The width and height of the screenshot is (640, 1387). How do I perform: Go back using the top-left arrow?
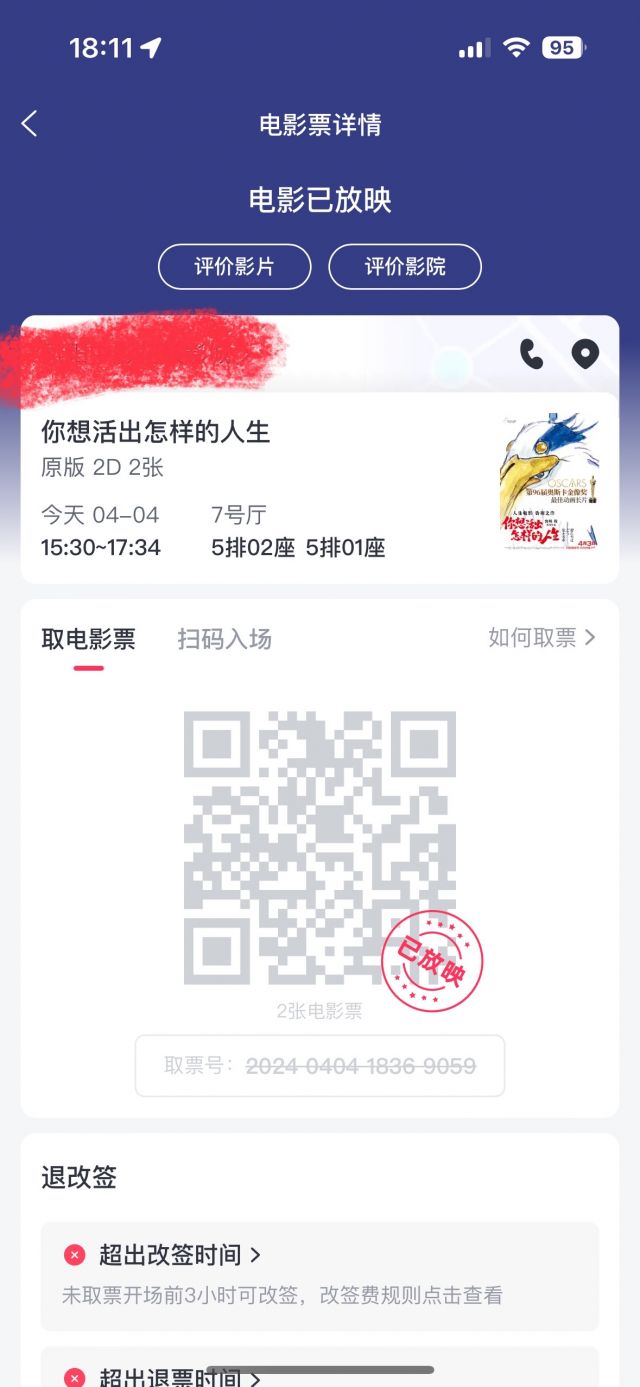(x=29, y=124)
